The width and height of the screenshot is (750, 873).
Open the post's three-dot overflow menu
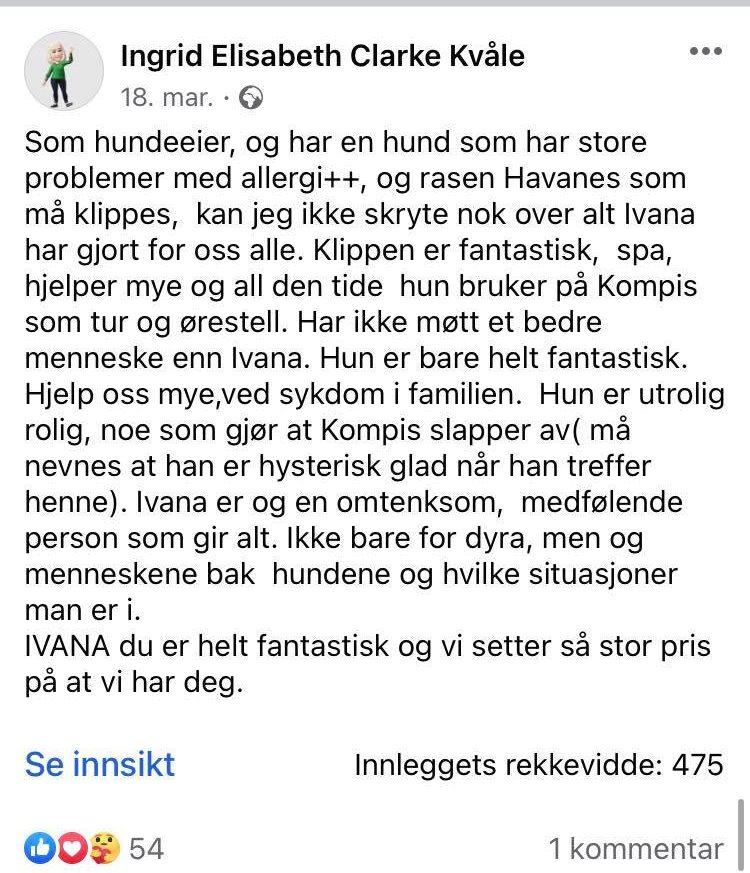706,53
